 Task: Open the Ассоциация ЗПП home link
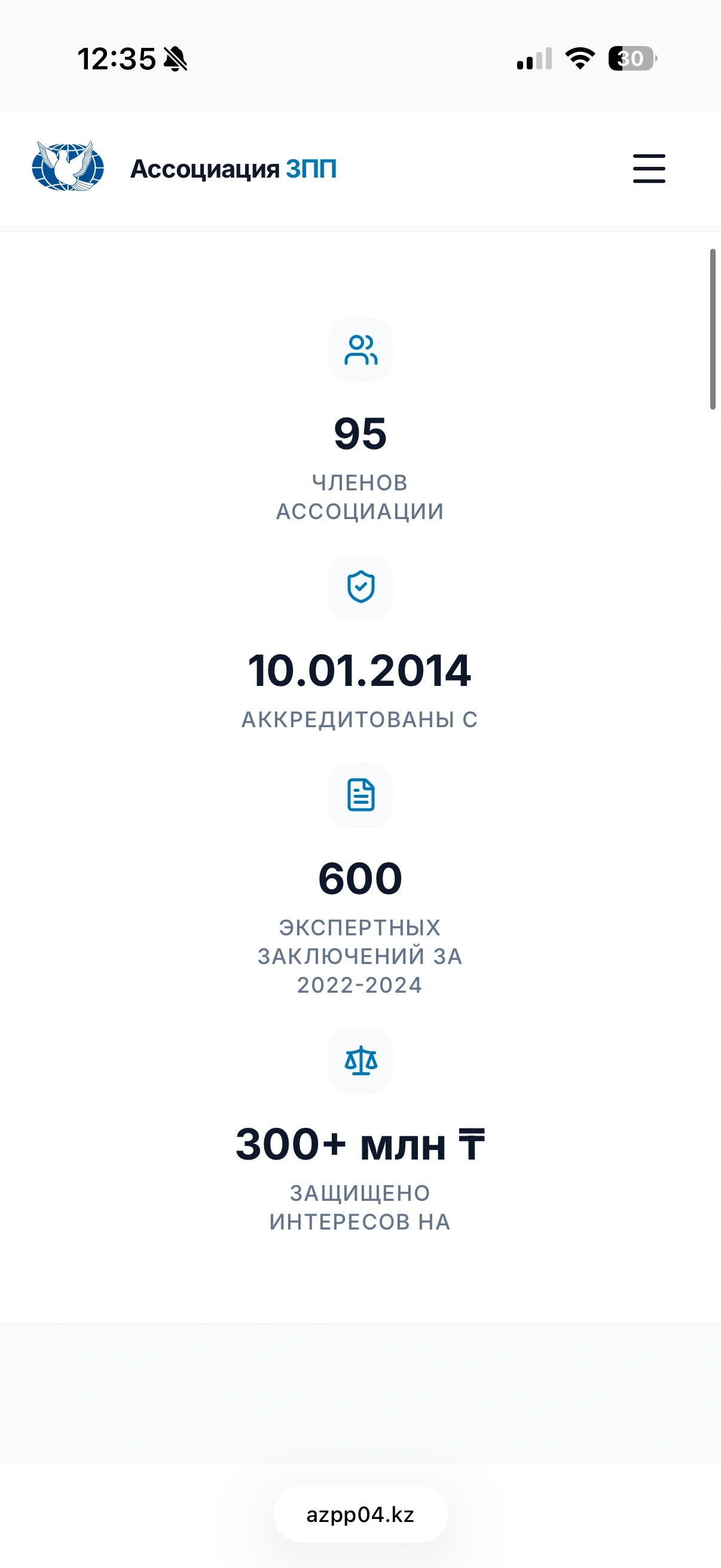pos(233,169)
